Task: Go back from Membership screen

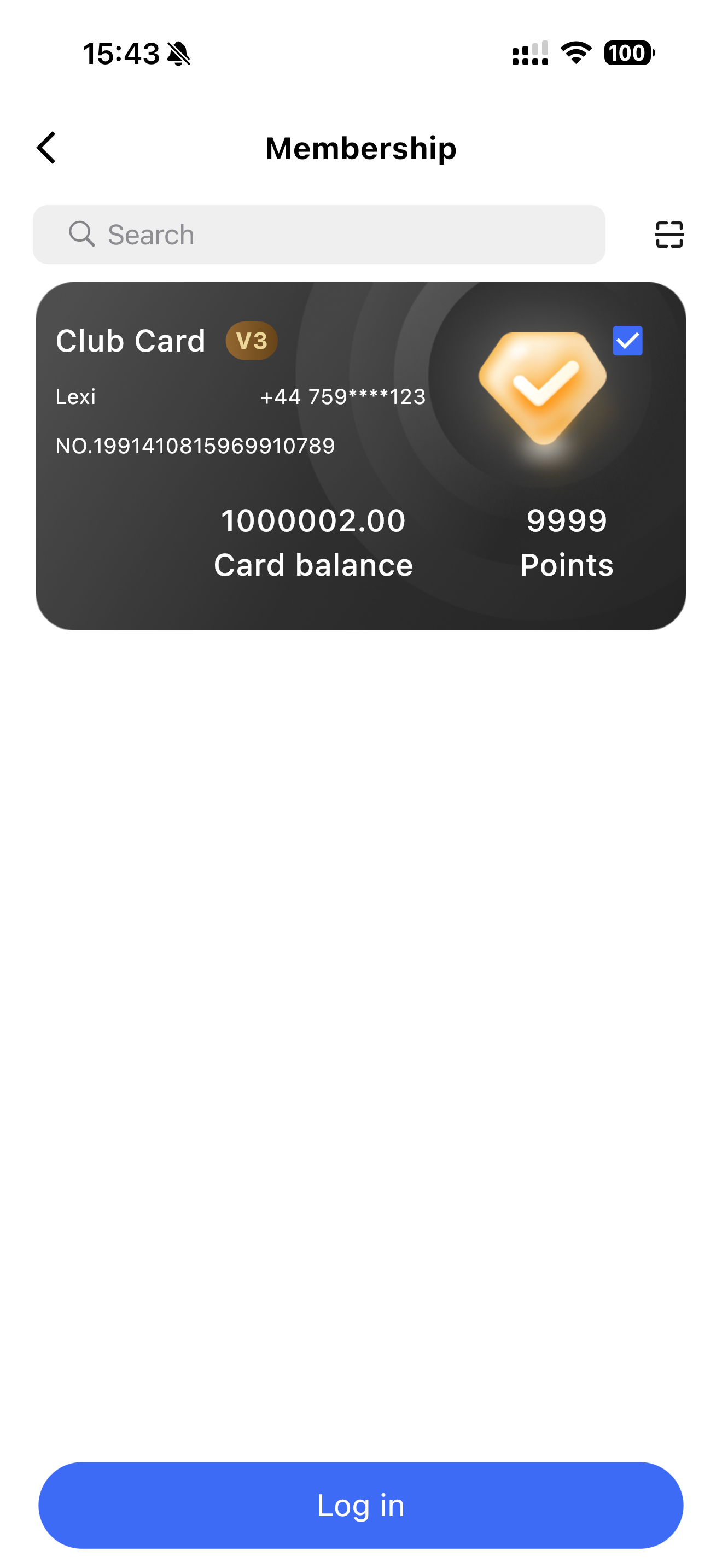Action: tap(46, 148)
